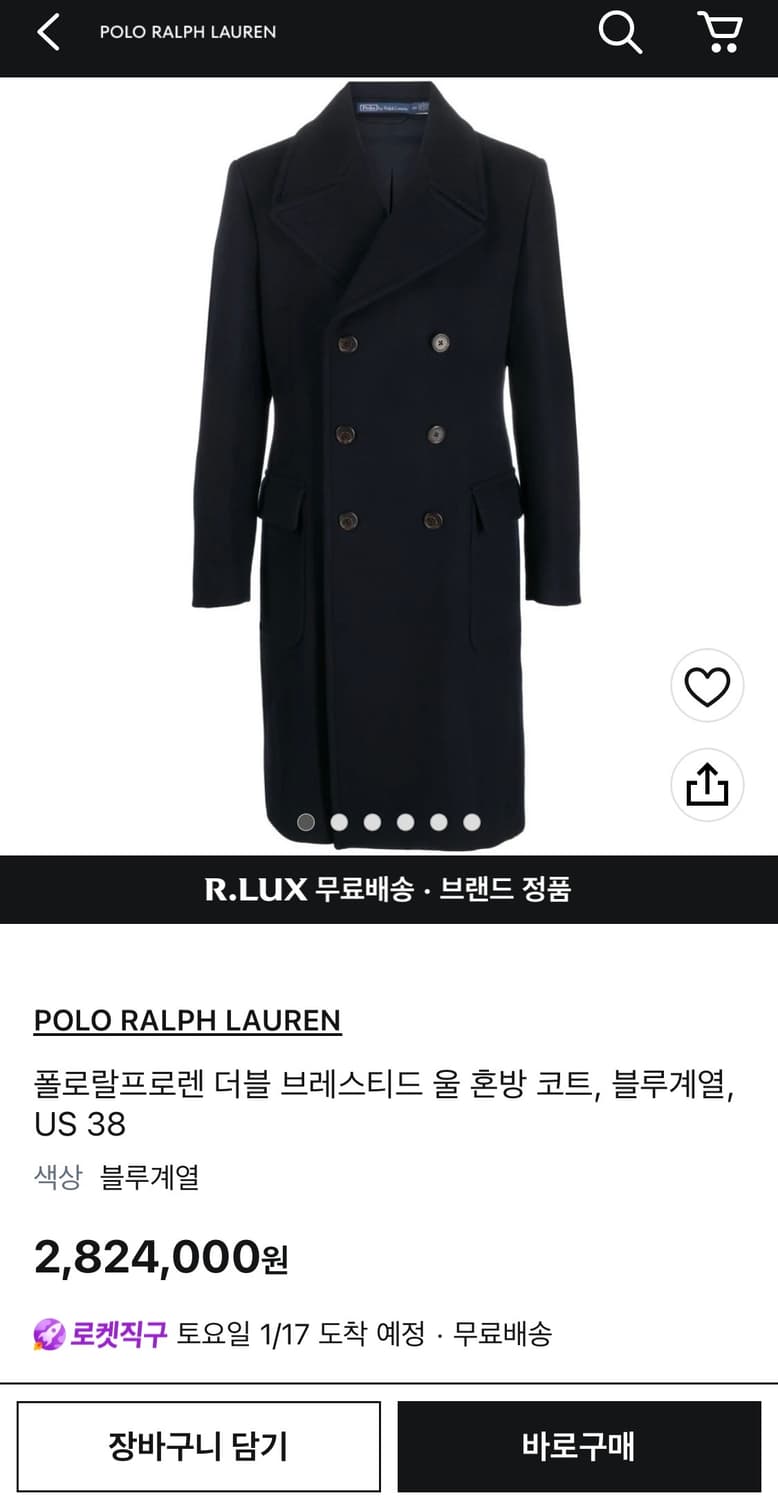
Task: Open the shopping cart icon
Action: tap(717, 33)
